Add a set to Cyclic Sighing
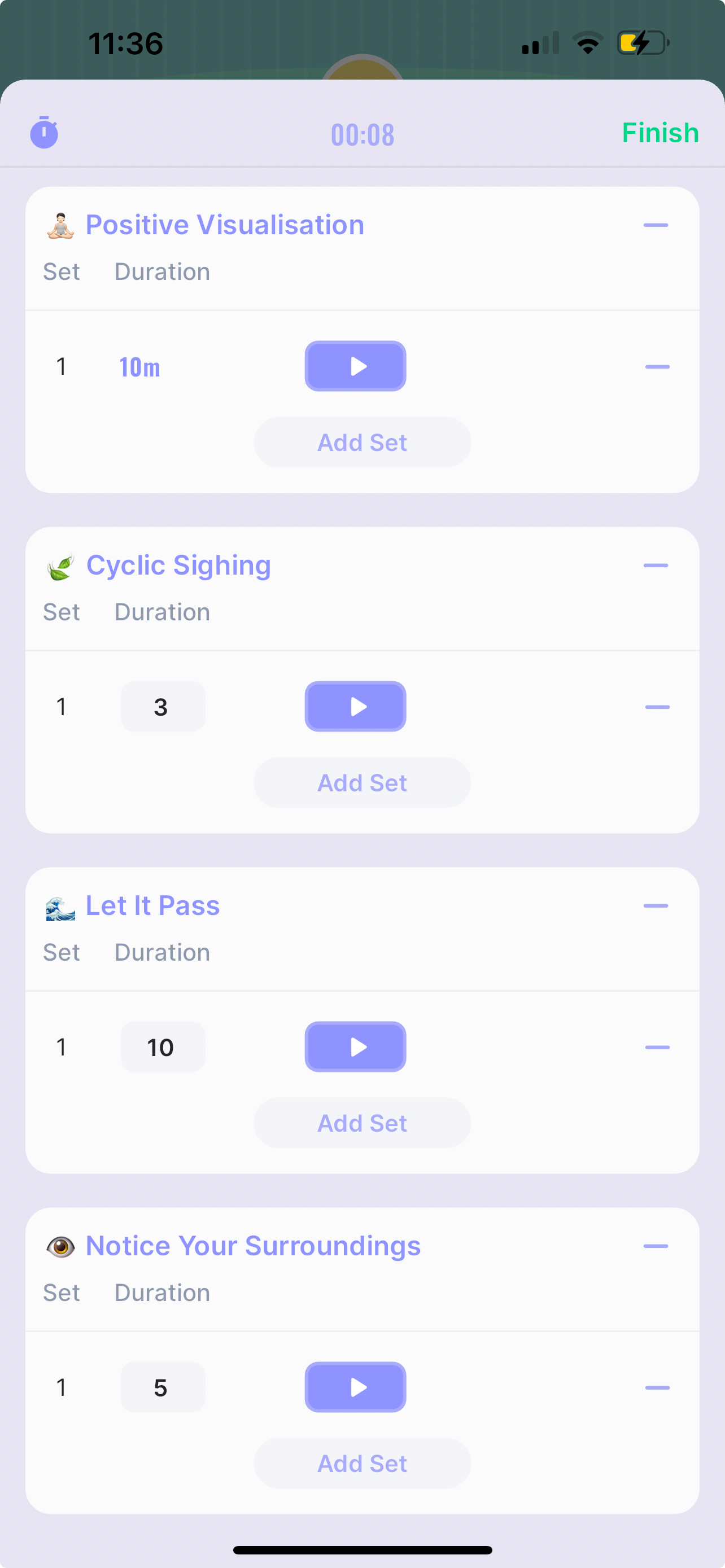The width and height of the screenshot is (725, 1568). (x=362, y=783)
